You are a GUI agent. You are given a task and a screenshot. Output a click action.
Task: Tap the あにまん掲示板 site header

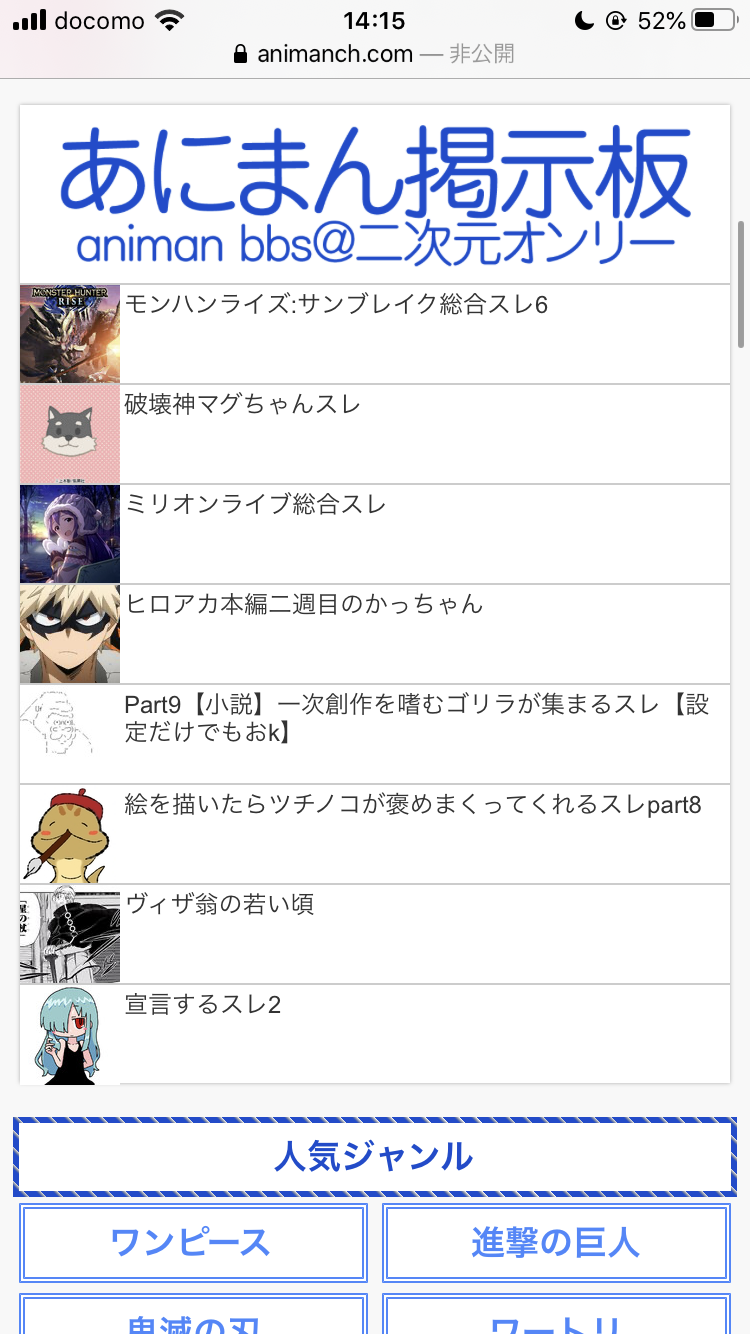click(x=375, y=195)
